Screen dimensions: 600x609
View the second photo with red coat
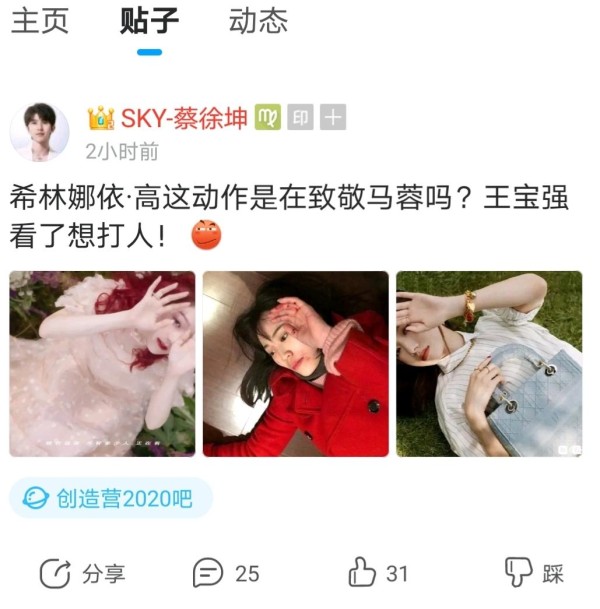pyautogui.click(x=295, y=364)
